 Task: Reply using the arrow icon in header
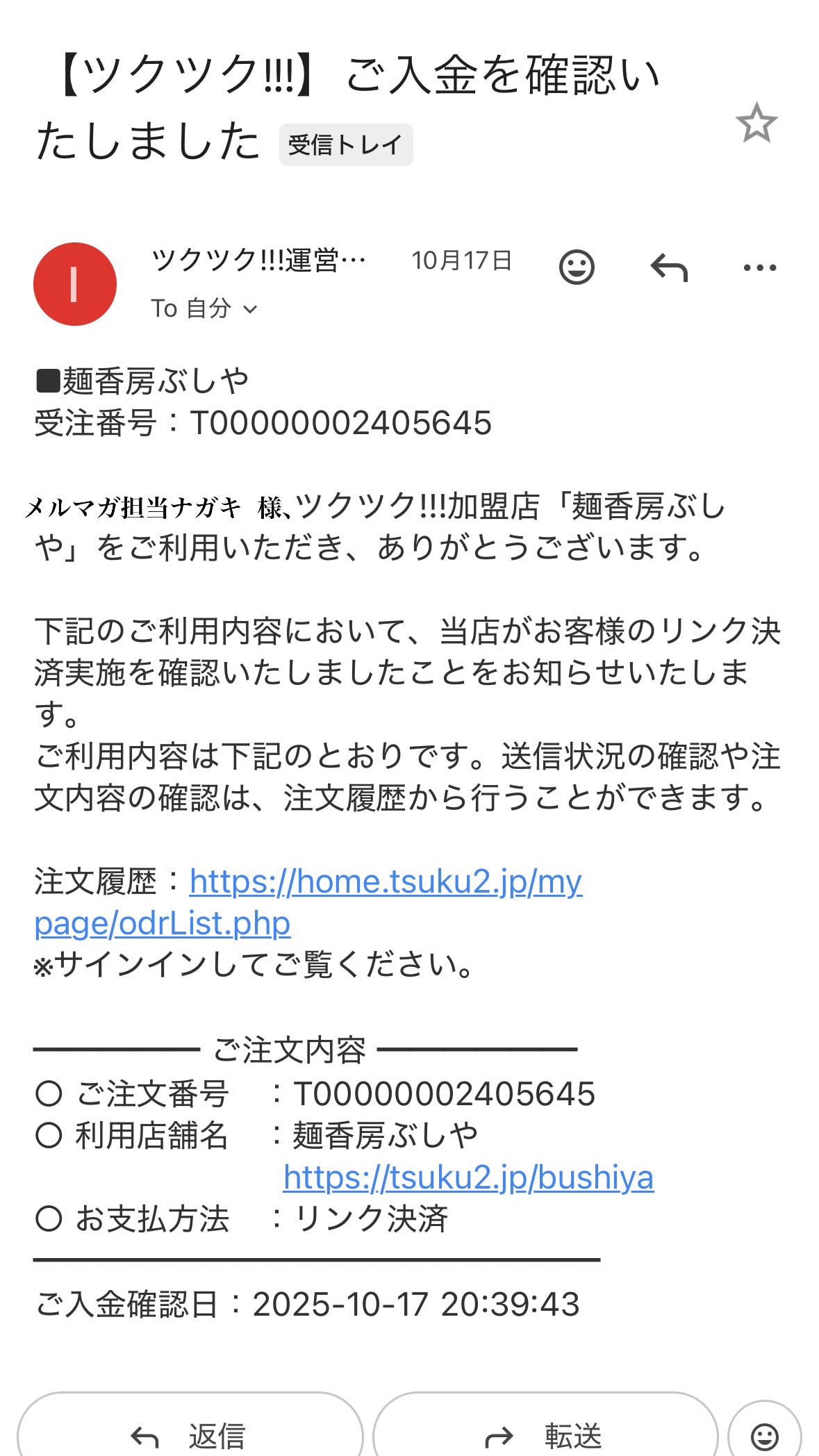pos(668,267)
